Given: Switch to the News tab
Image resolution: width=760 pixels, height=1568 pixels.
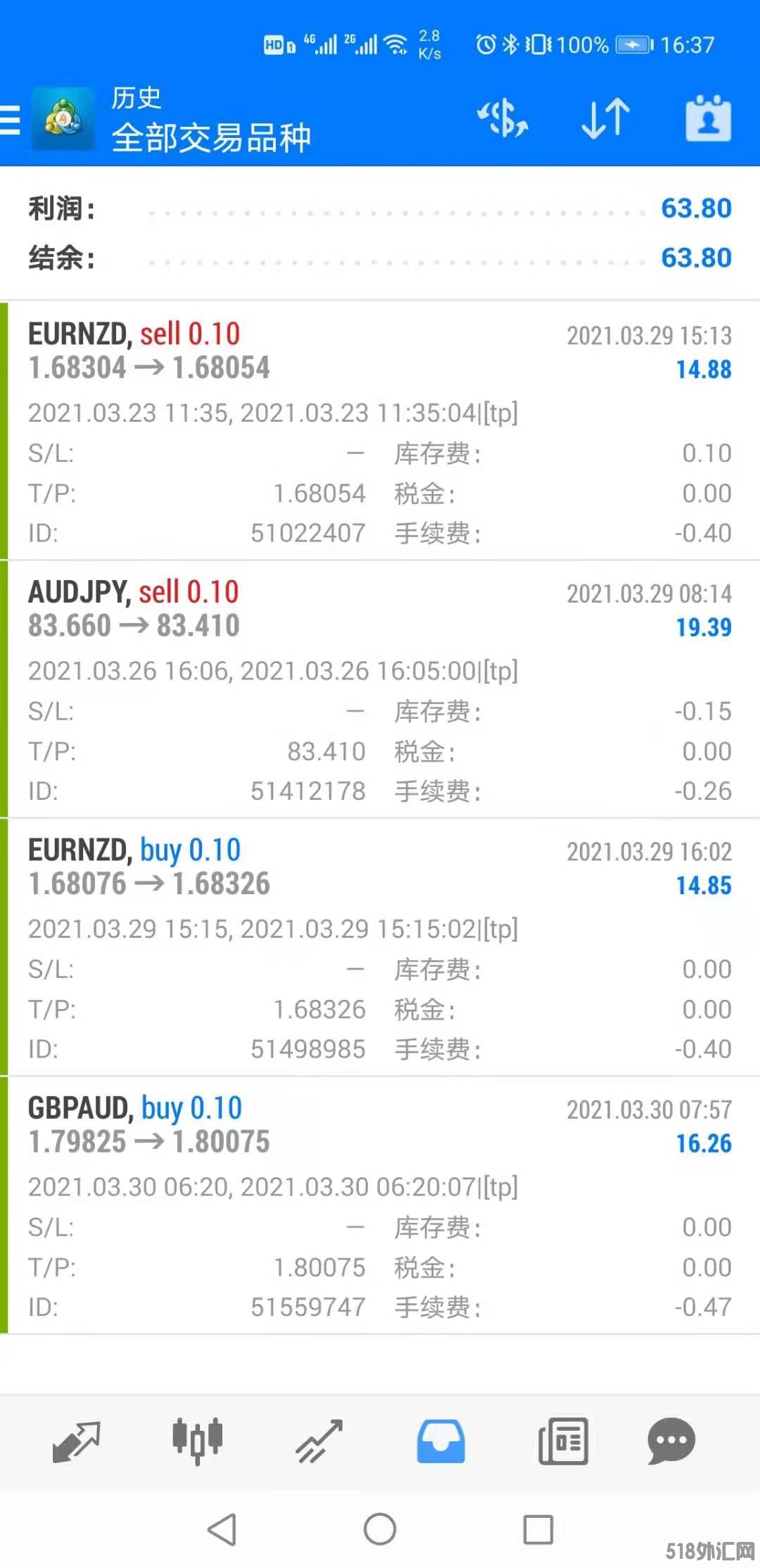Looking at the screenshot, I should [563, 1441].
